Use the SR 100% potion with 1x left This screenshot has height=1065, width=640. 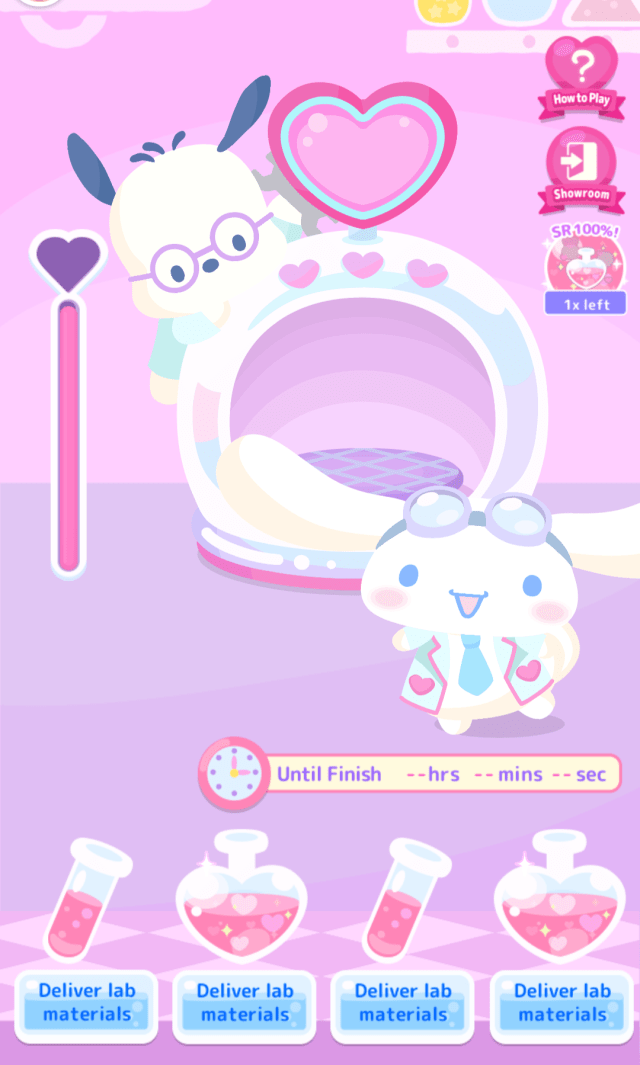point(584,268)
